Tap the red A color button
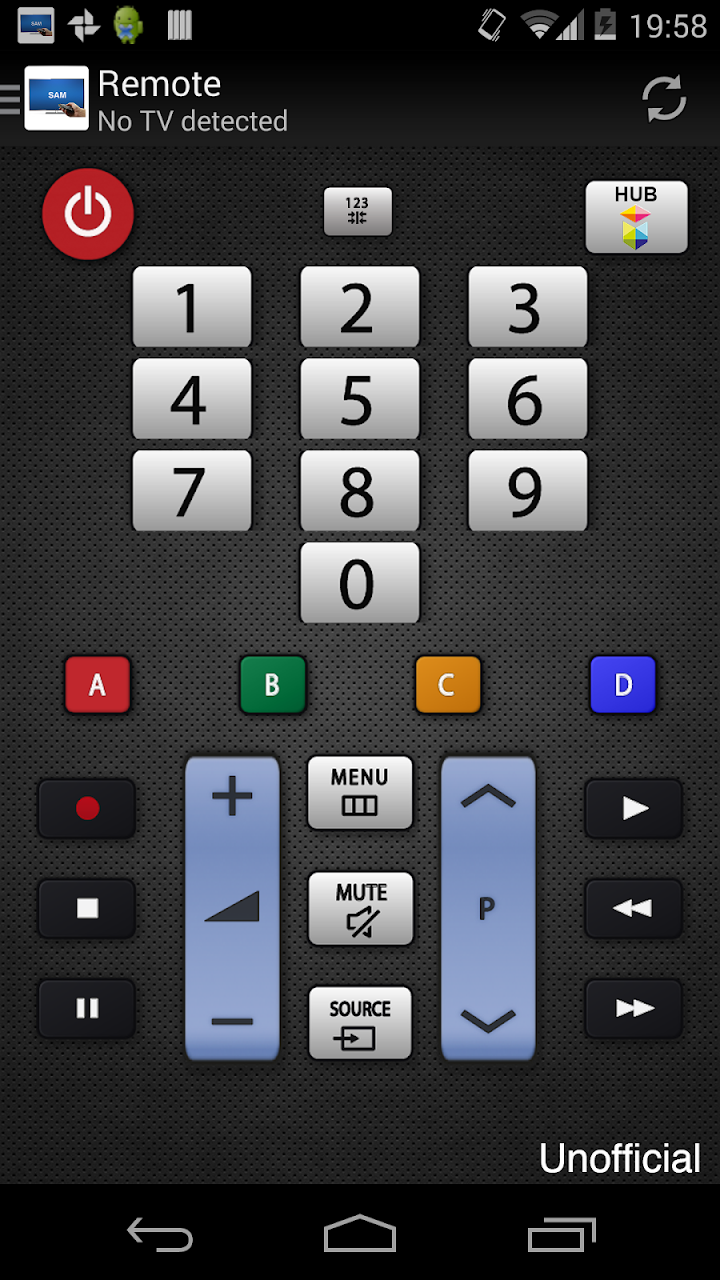The width and height of the screenshot is (720, 1280). pos(98,685)
